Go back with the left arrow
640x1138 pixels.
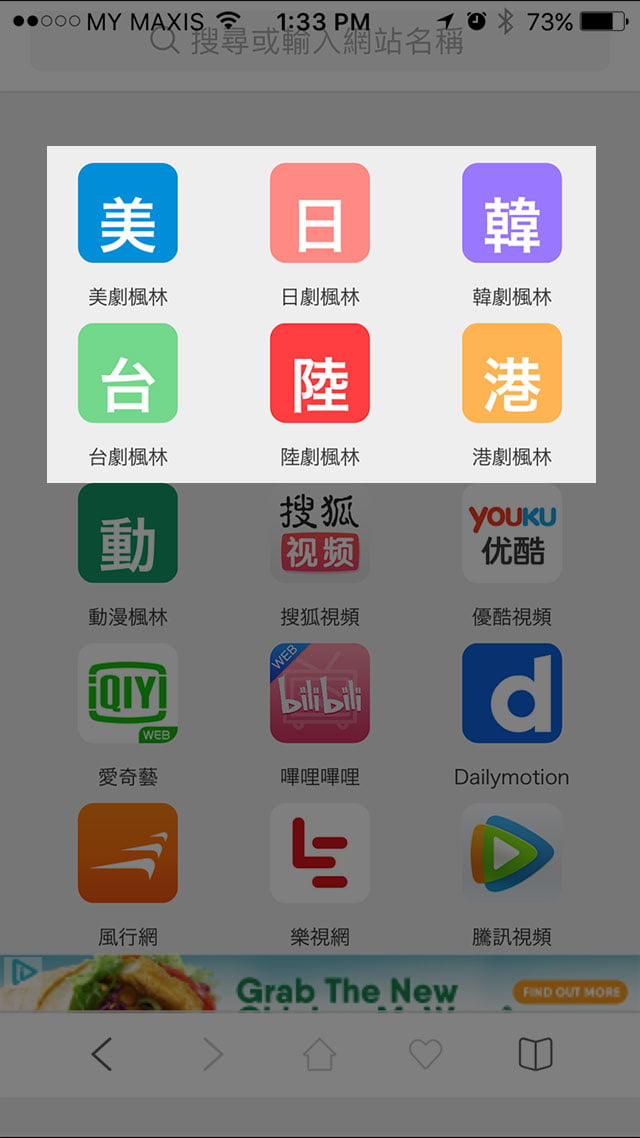tap(101, 1054)
